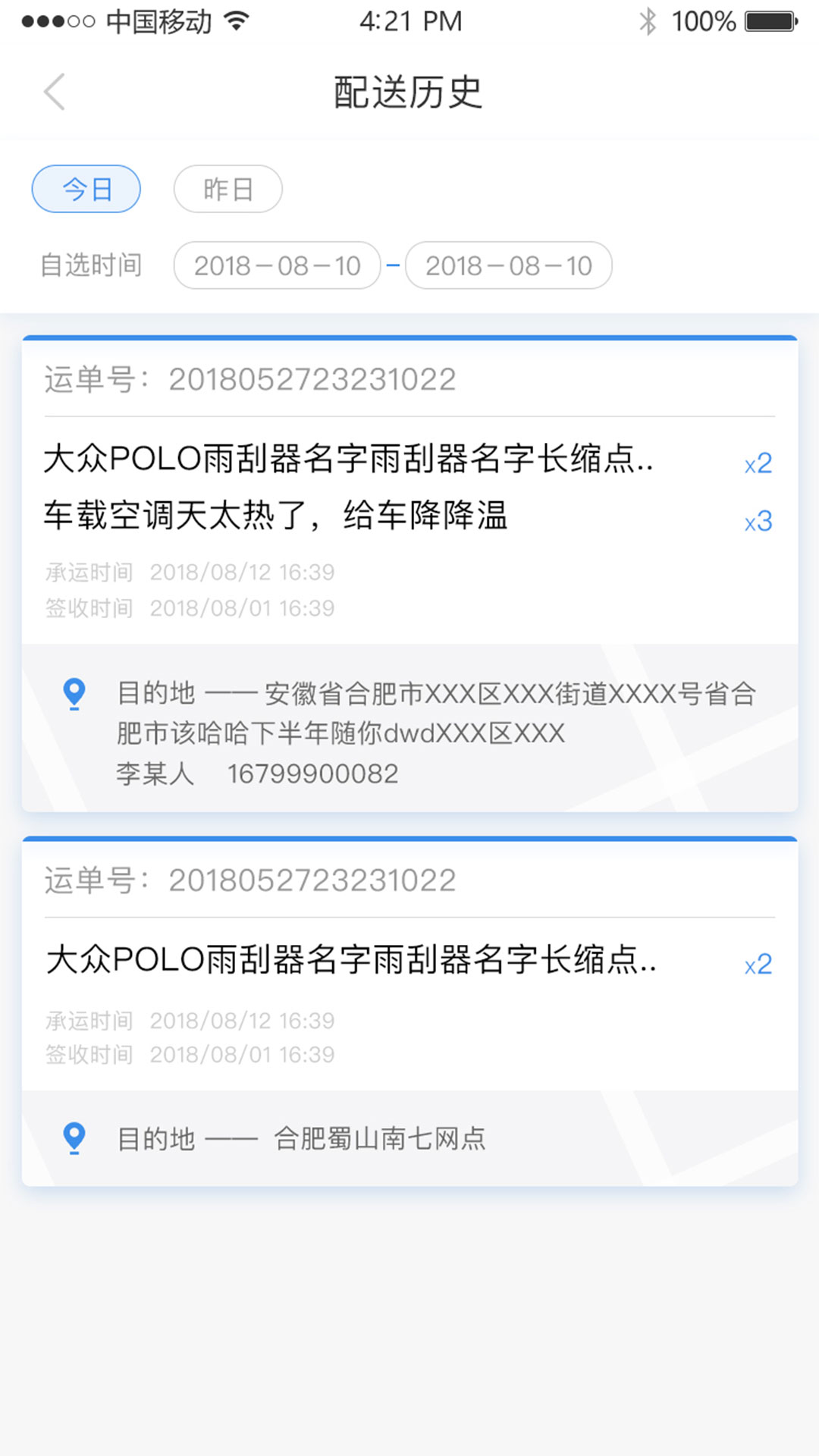Expand the truncated 大众POLO雨刮器 product name

click(x=349, y=459)
